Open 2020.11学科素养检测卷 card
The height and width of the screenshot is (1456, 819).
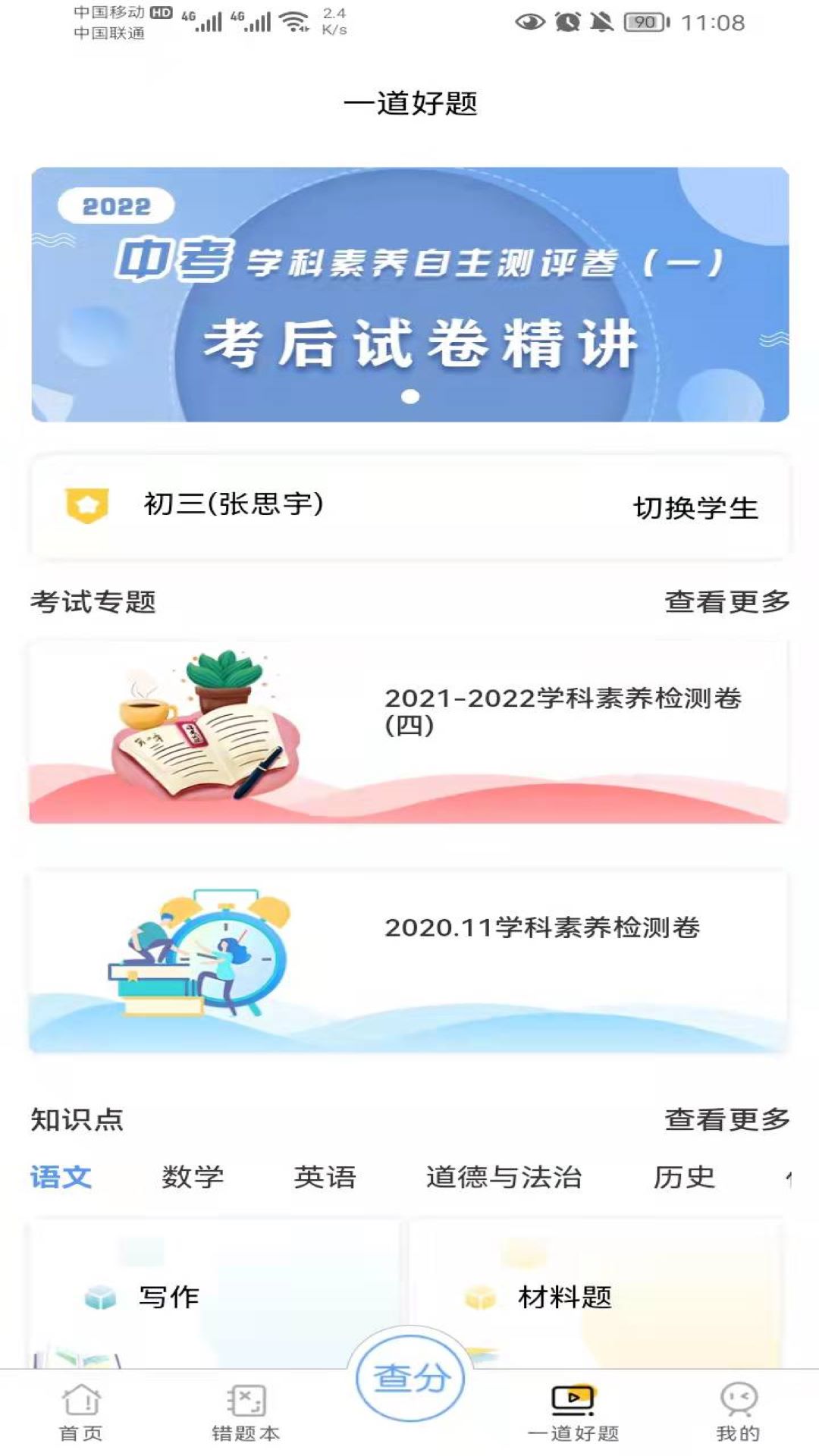[409, 961]
